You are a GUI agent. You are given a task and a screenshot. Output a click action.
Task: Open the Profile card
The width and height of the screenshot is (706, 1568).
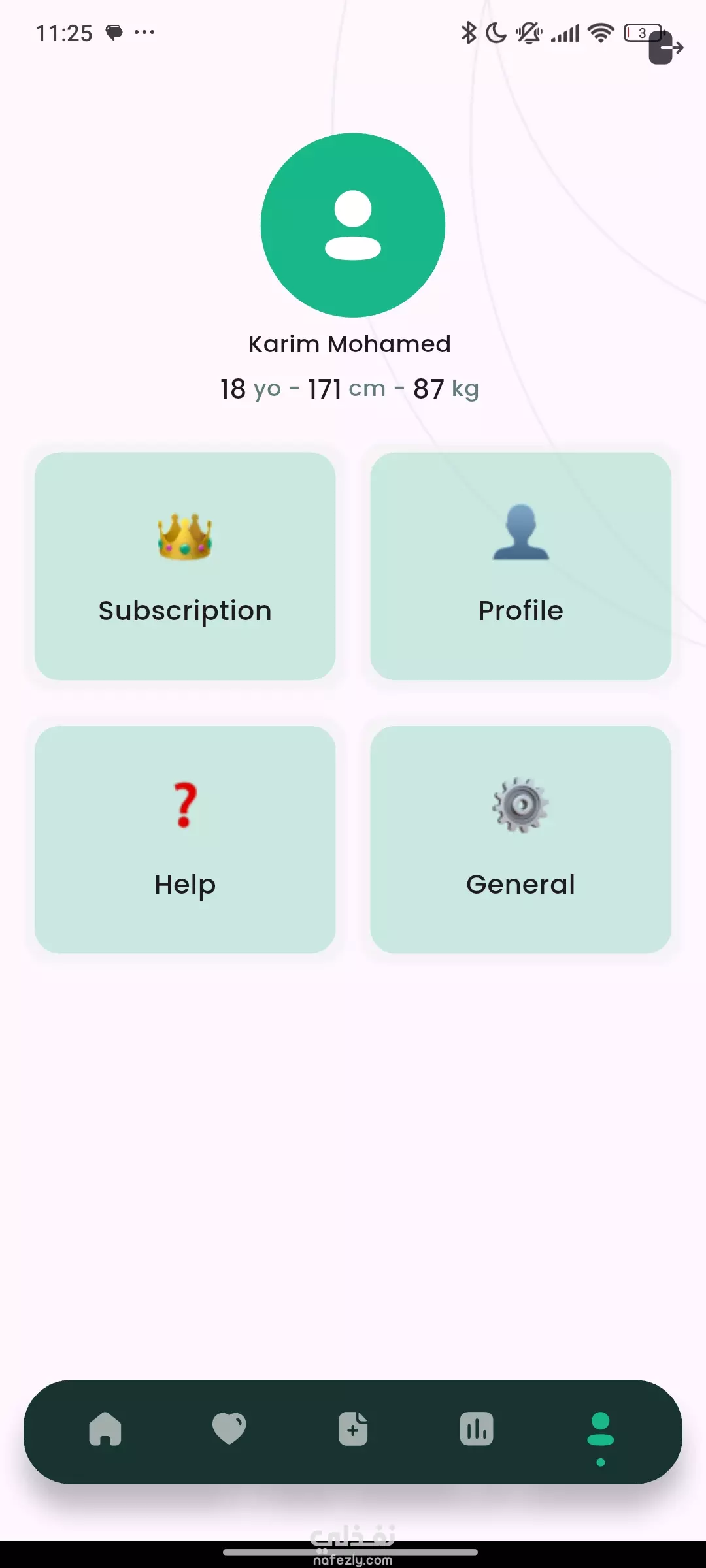click(520, 566)
